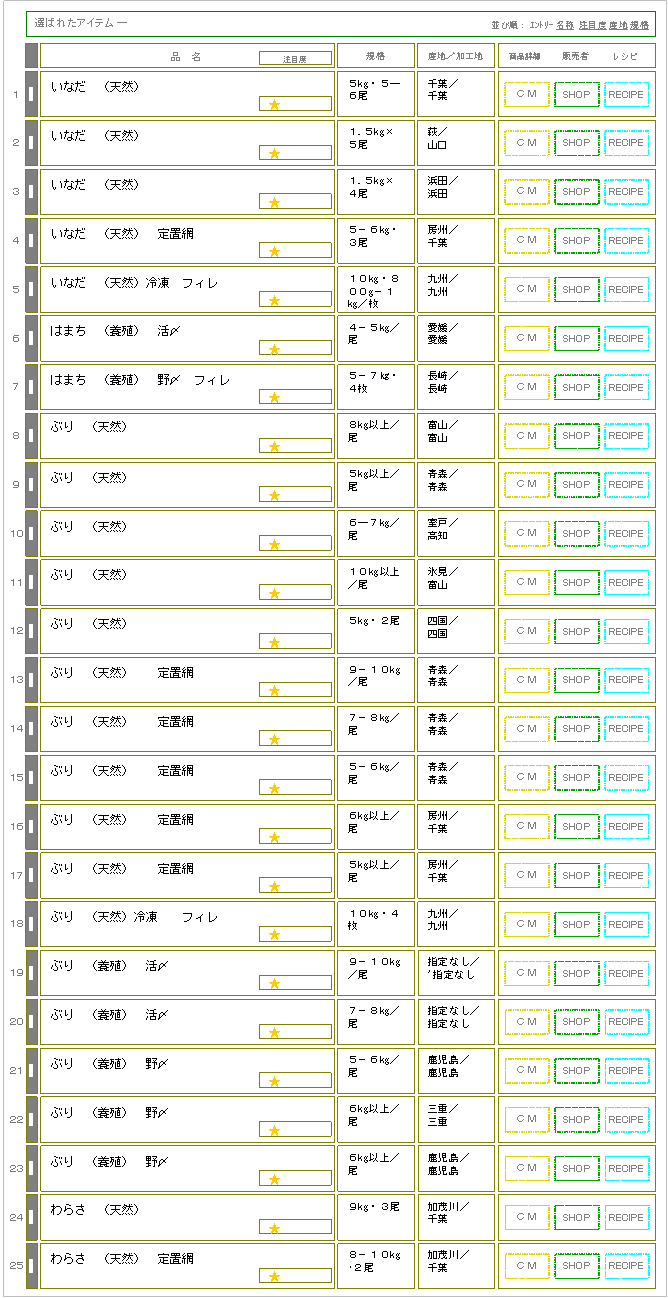Sort the list by 産地
The image size is (668, 1298).
click(x=618, y=24)
